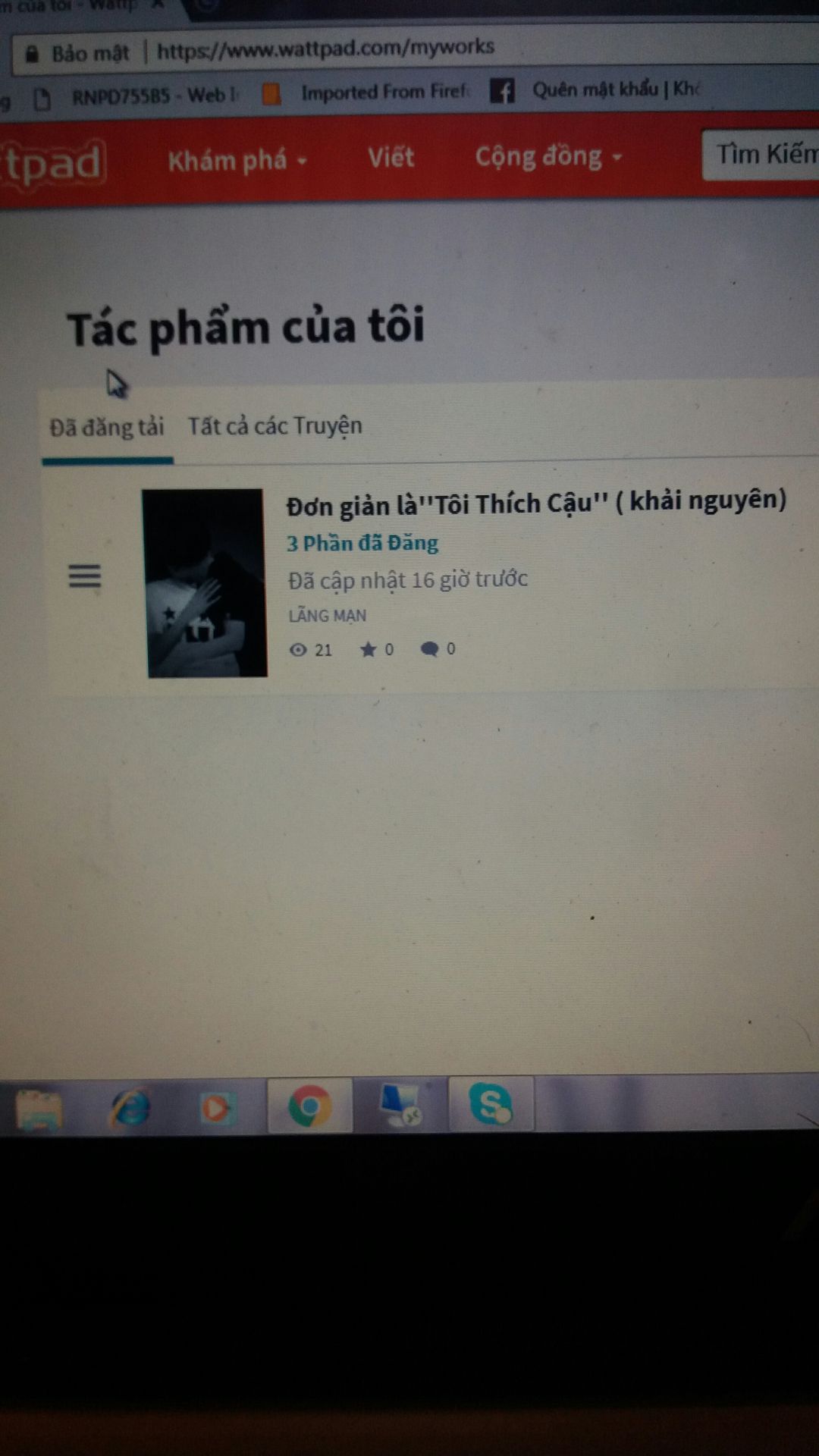This screenshot has width=819, height=1456.
Task: Tap the reorder handle beside the story
Action: [x=85, y=576]
